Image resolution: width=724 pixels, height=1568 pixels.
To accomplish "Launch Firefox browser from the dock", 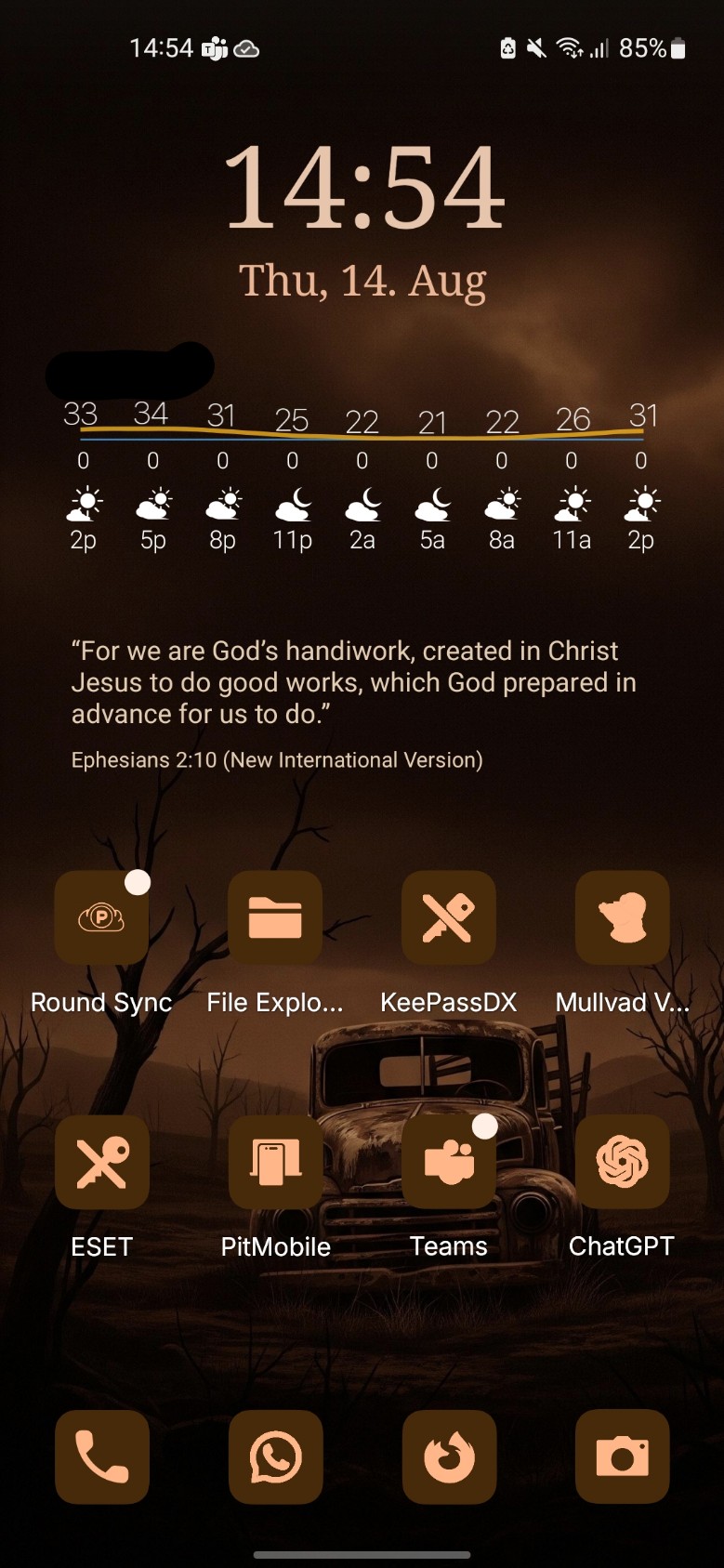I will tap(449, 1456).
